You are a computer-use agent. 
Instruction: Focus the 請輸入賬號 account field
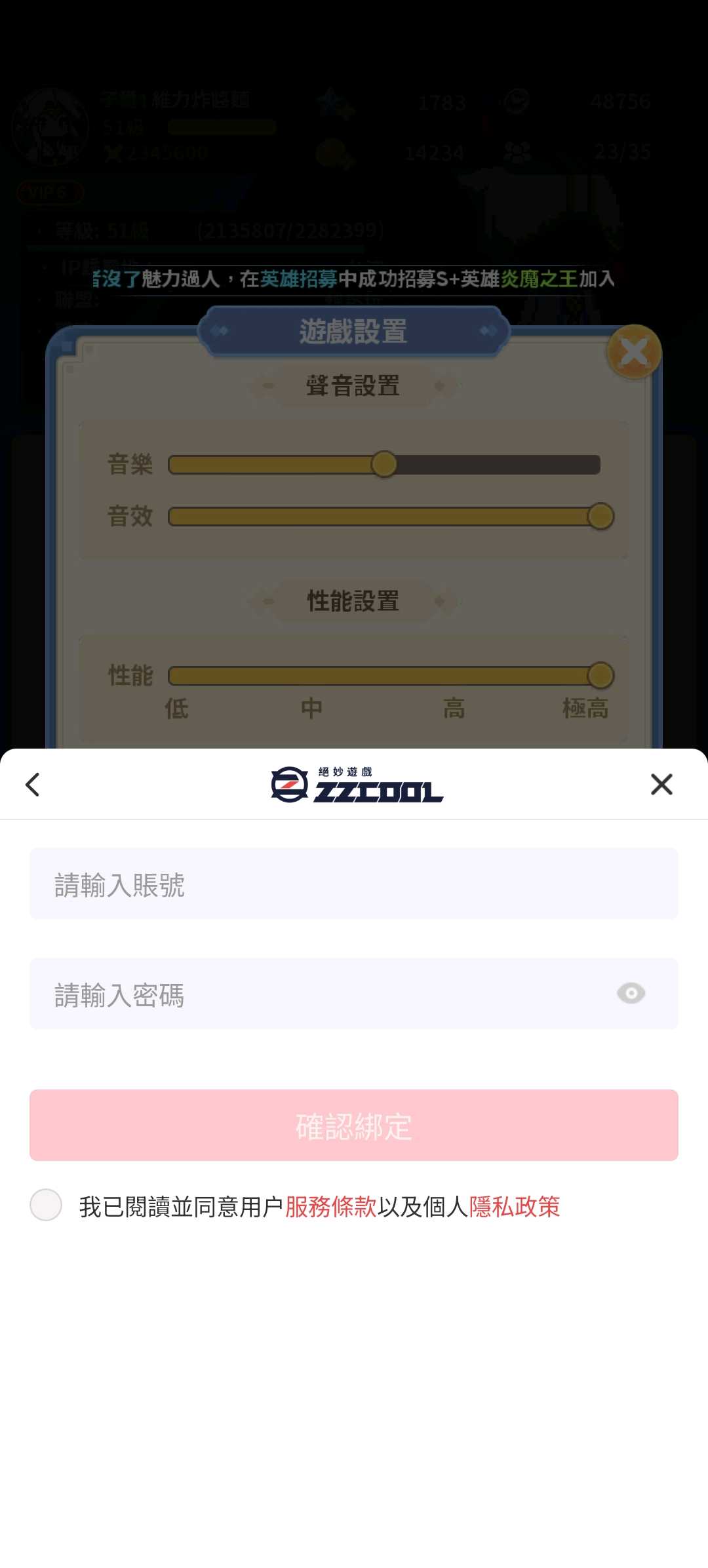[x=354, y=884]
